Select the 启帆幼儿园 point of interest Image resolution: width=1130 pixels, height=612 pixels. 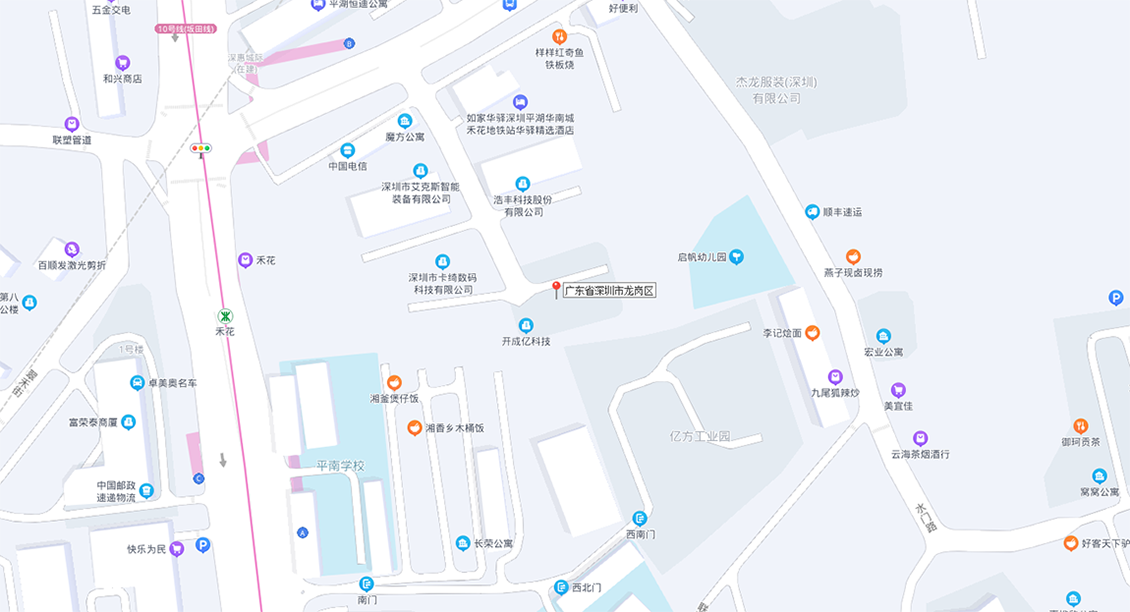pyautogui.click(x=737, y=257)
